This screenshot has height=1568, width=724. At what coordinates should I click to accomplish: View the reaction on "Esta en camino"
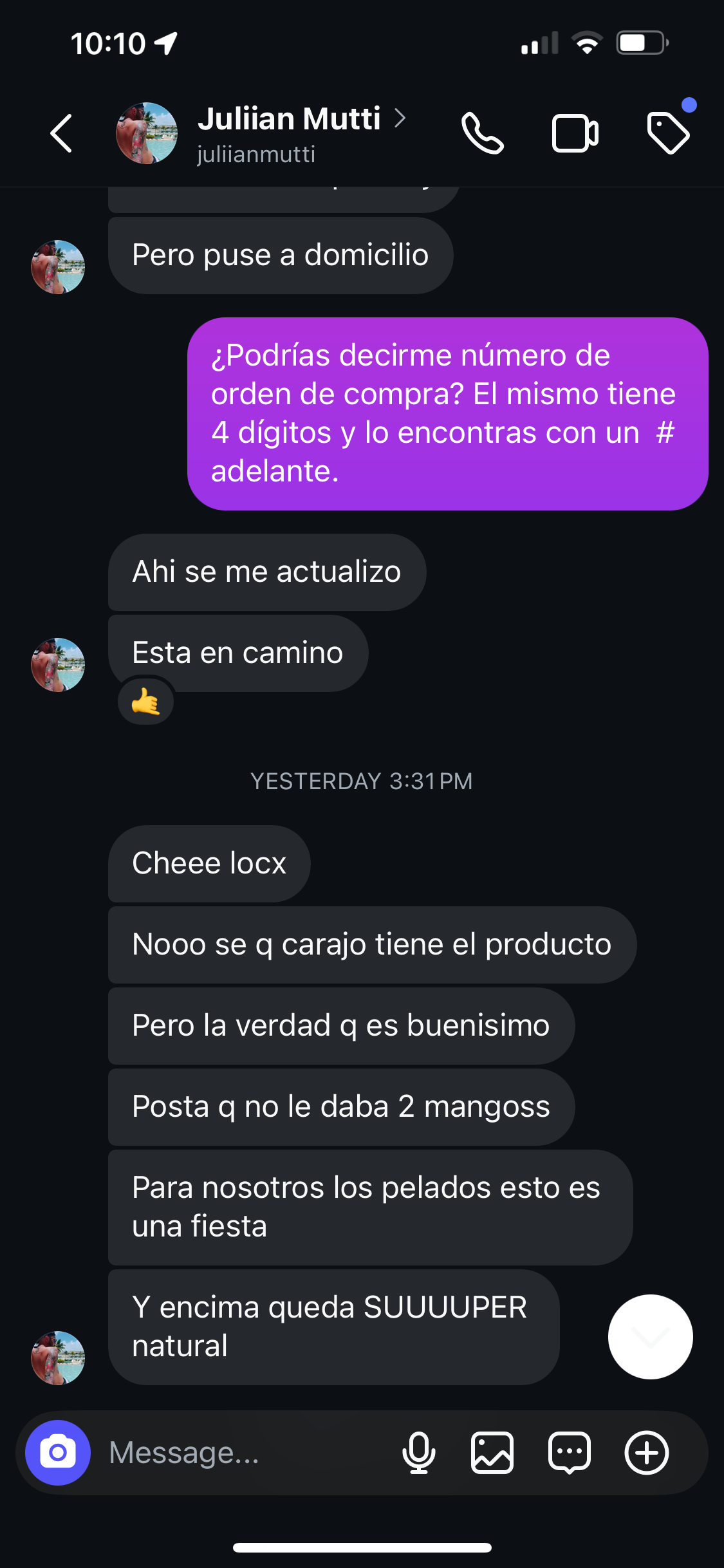click(145, 702)
